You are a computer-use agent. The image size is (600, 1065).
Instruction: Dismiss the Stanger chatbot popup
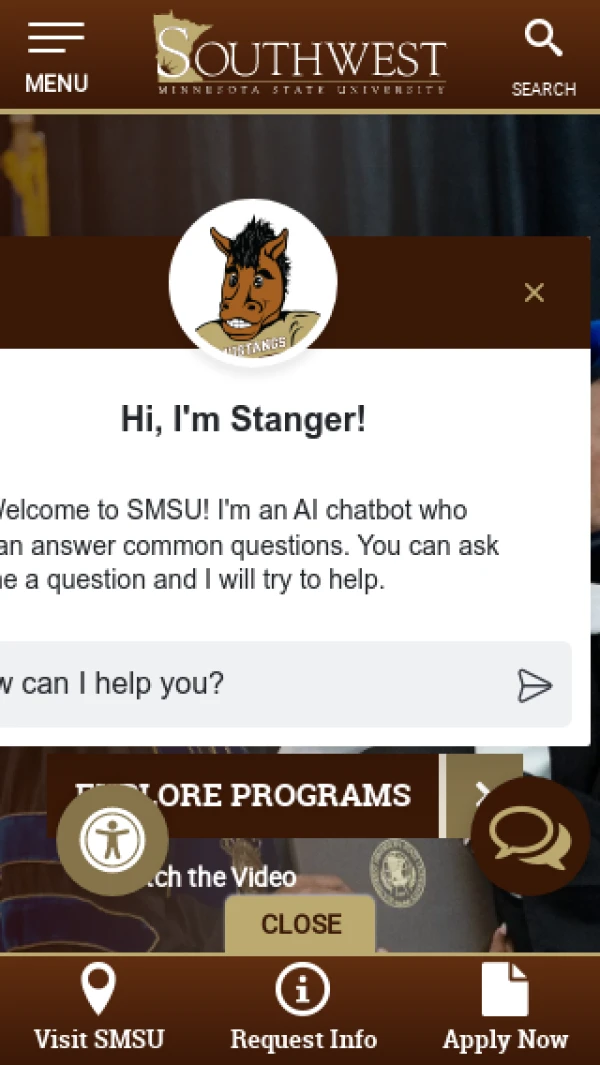point(534,293)
